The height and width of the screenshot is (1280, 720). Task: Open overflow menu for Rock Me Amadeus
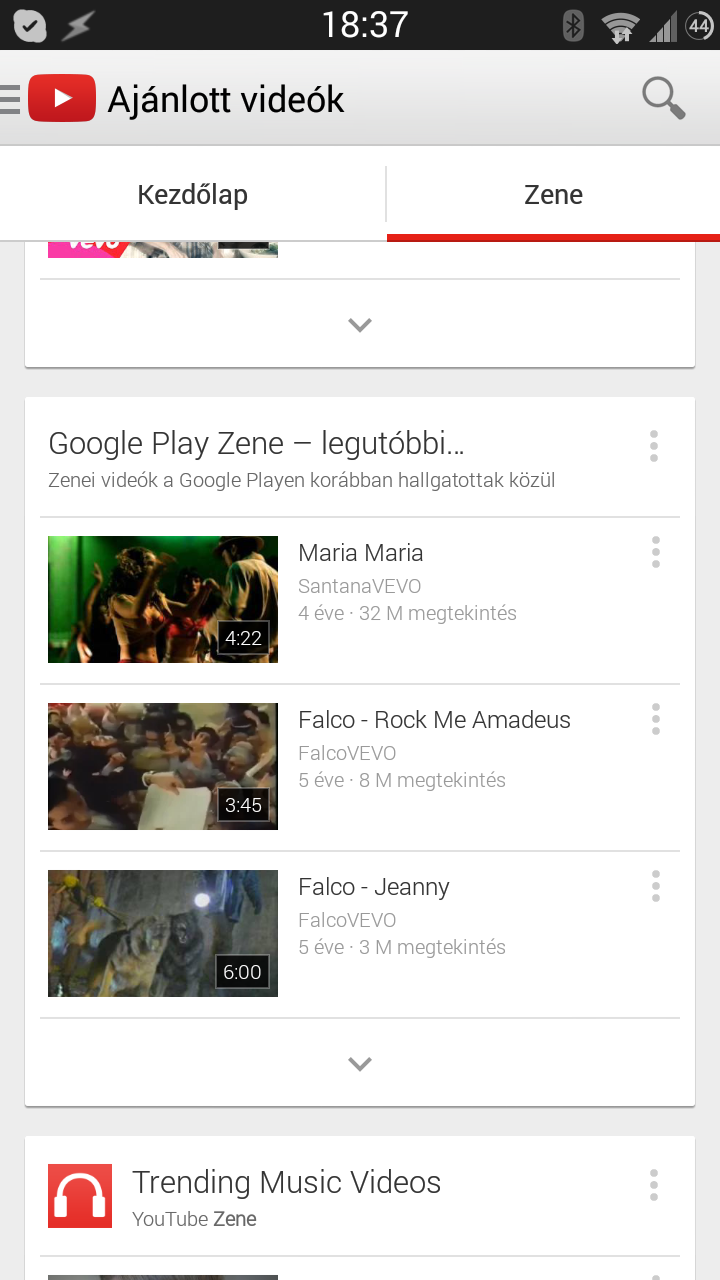pos(656,719)
